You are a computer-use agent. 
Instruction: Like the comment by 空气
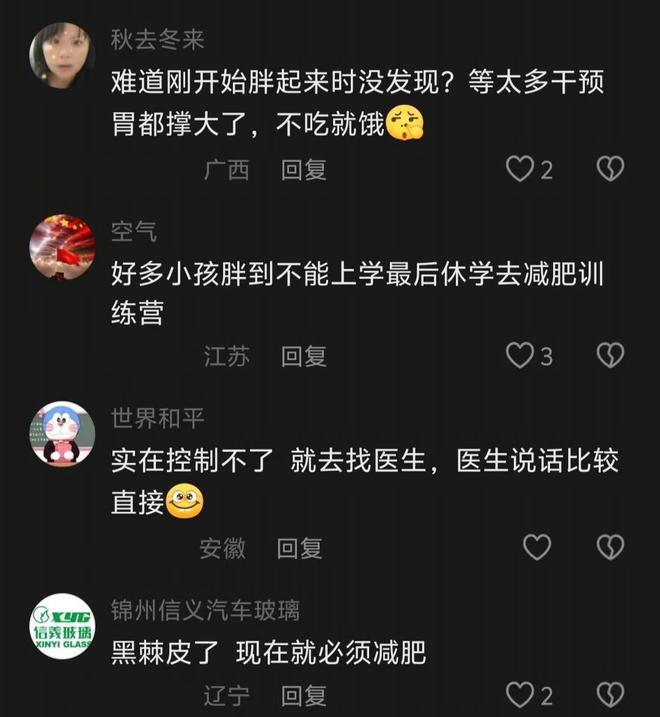point(519,355)
